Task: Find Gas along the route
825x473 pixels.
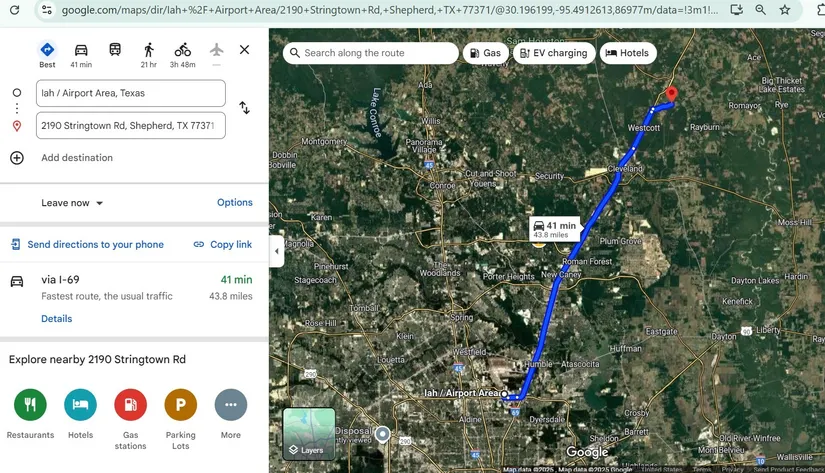Action: tap(485, 53)
